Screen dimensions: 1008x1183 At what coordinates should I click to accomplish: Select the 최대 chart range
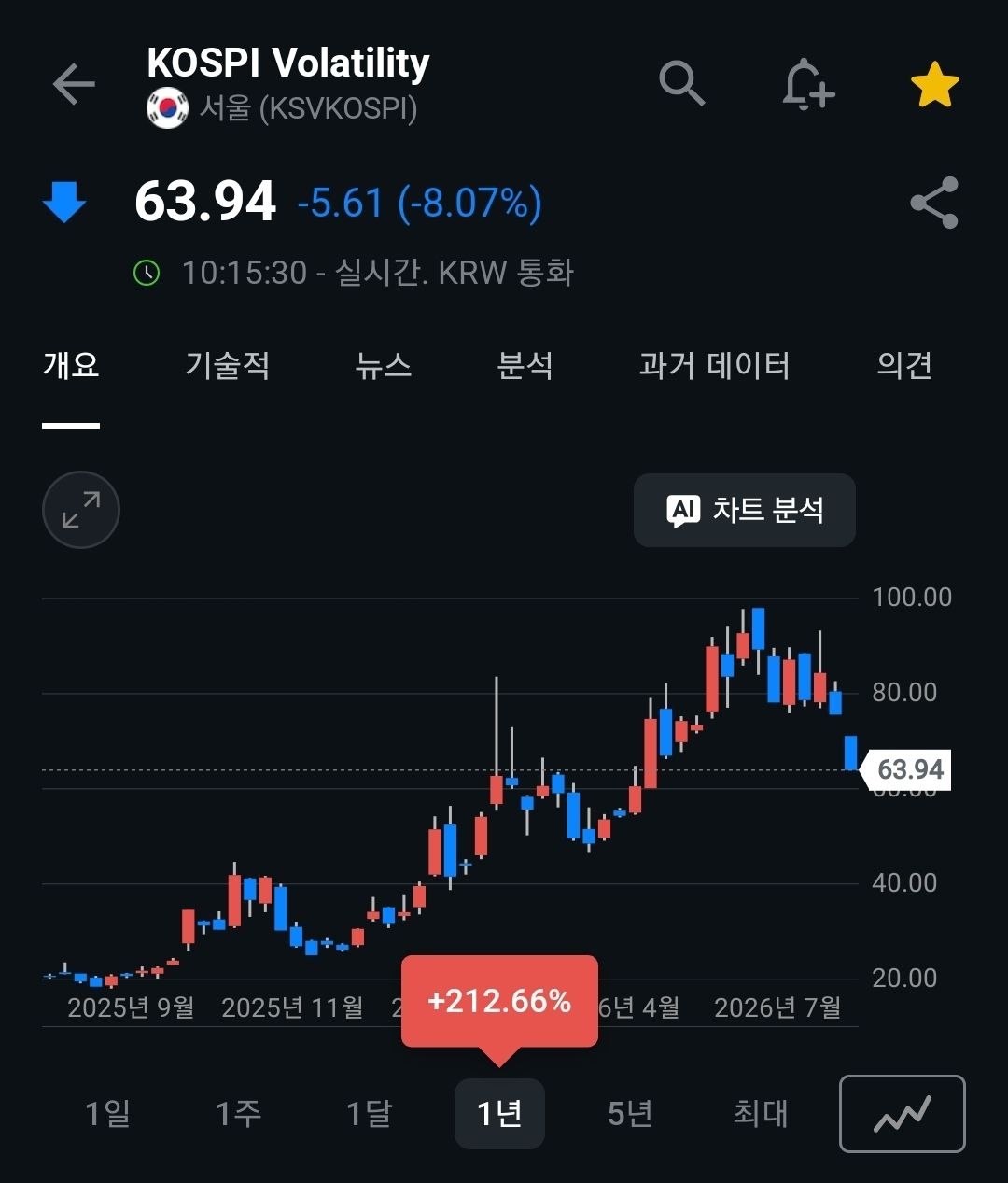click(761, 1113)
